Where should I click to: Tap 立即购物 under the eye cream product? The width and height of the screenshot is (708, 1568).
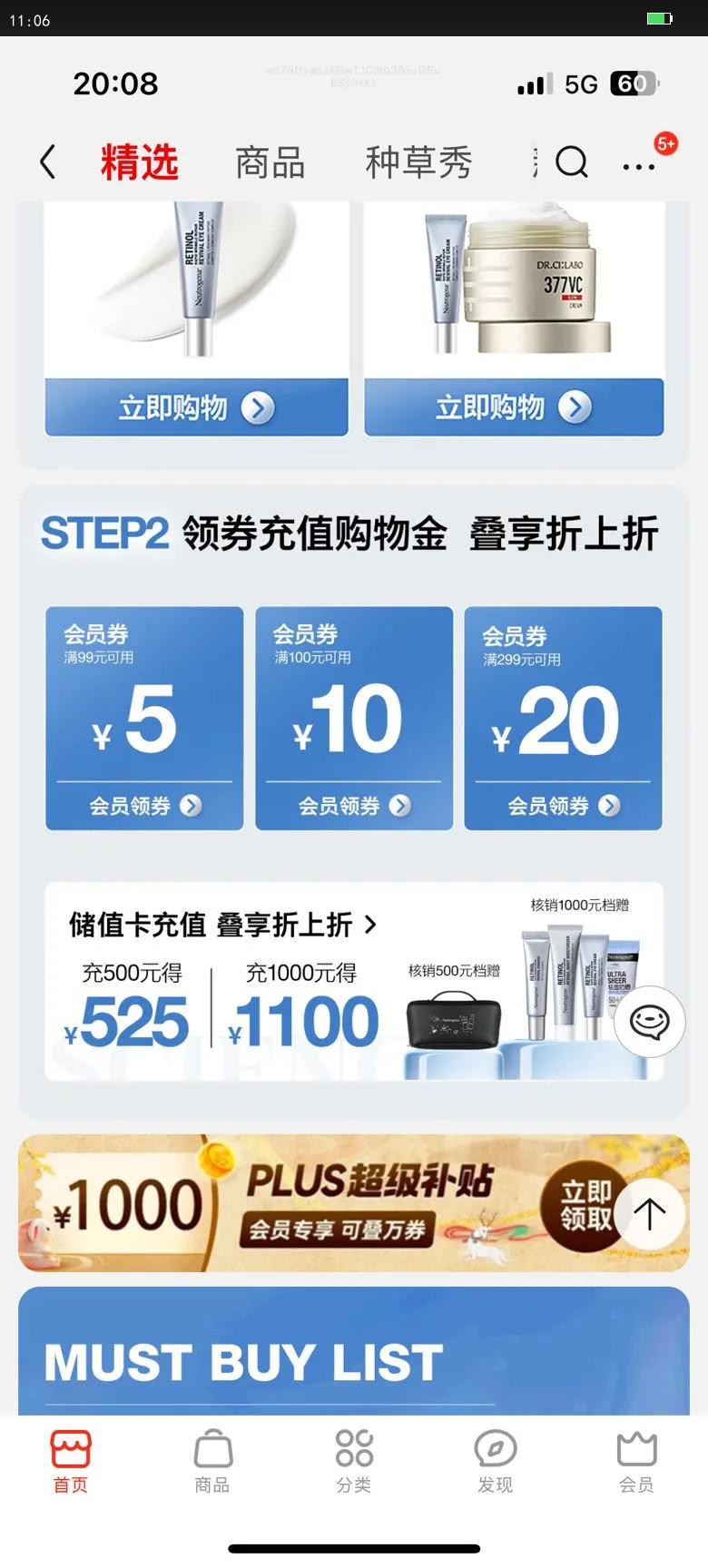[196, 407]
